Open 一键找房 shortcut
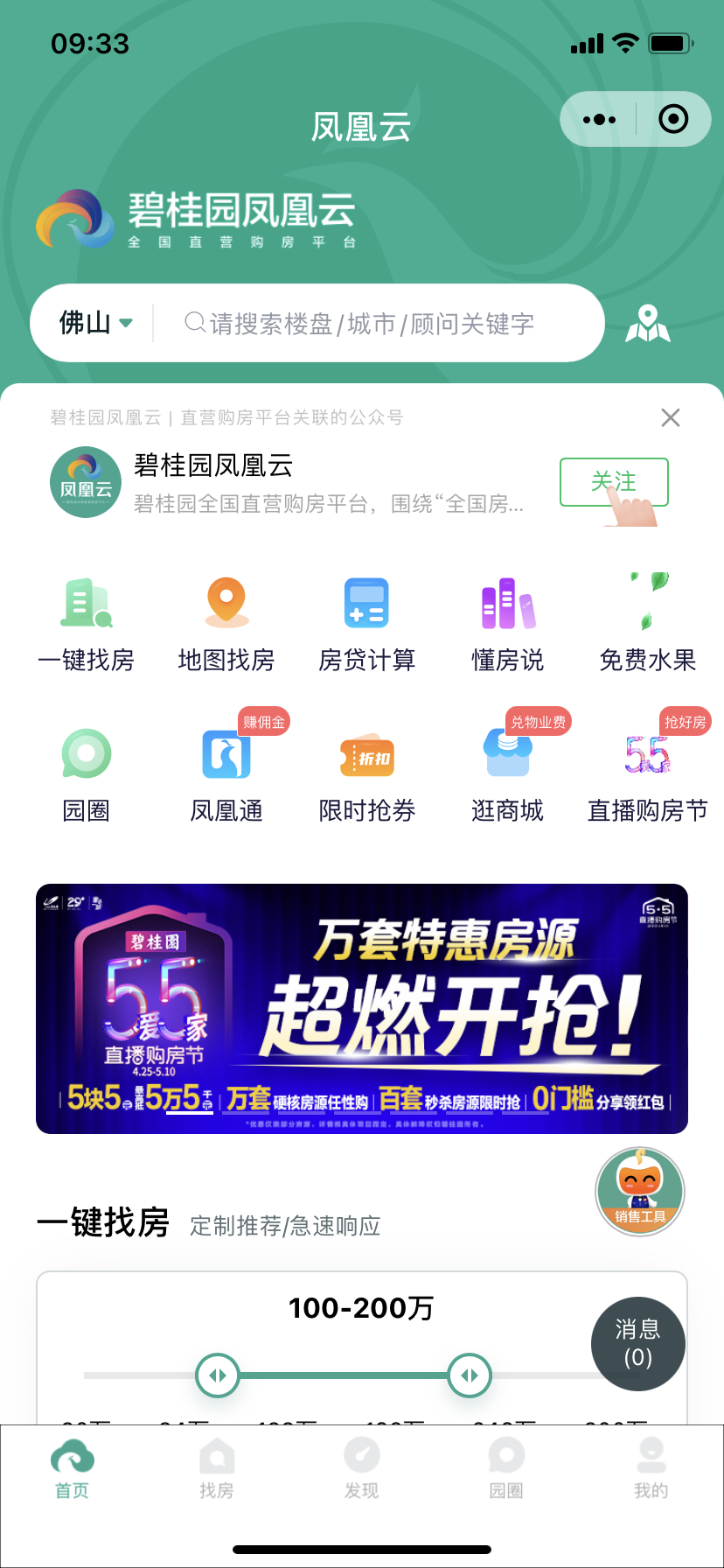The height and width of the screenshot is (1568, 724). tap(86, 623)
